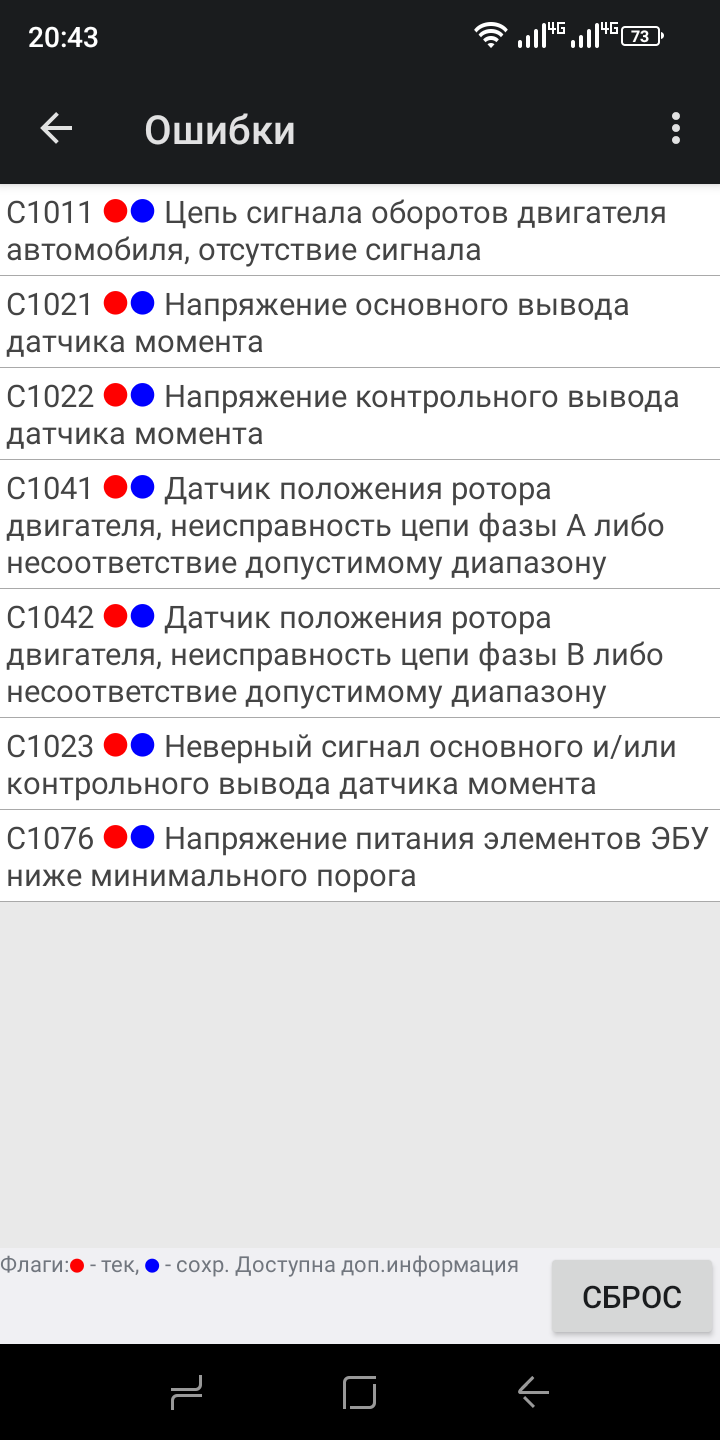Tap the СБРОС button to reset errors
The height and width of the screenshot is (1440, 720).
pos(631,1297)
